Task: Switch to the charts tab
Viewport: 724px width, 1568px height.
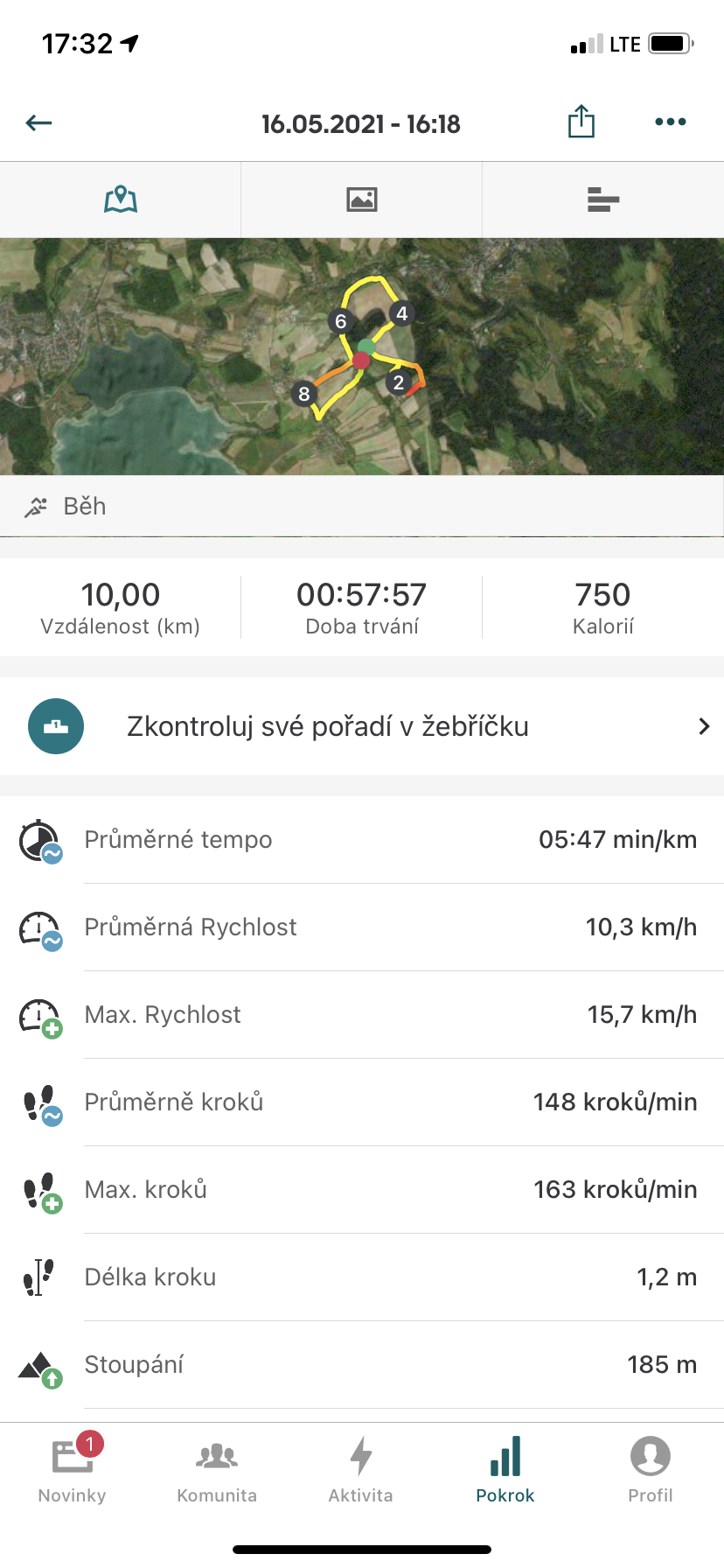Action: pyautogui.click(x=603, y=199)
